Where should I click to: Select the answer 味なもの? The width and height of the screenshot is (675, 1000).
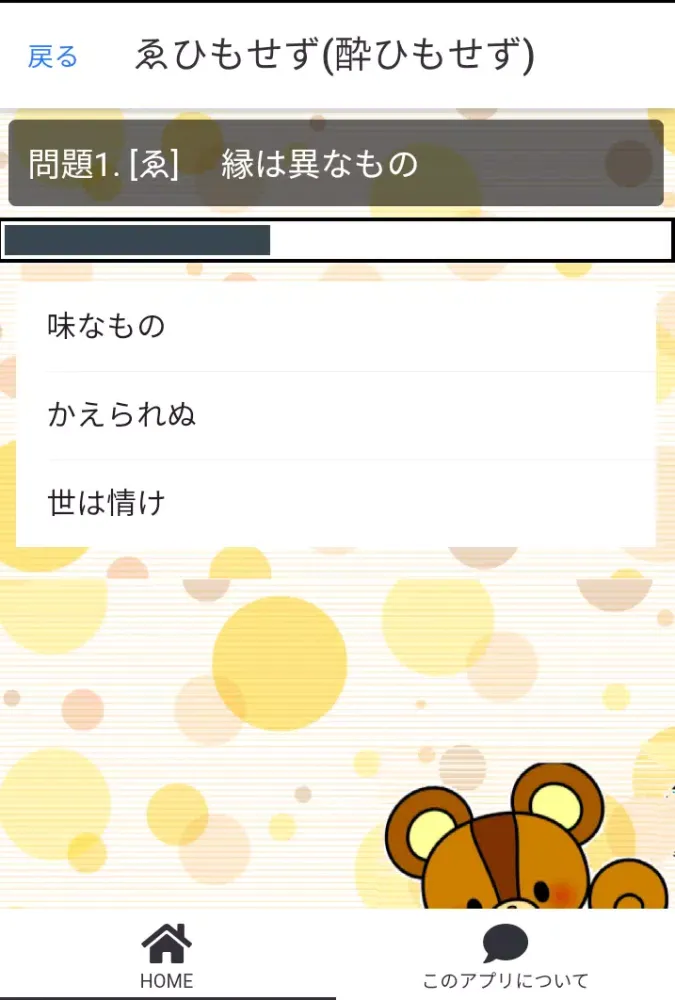(335, 326)
